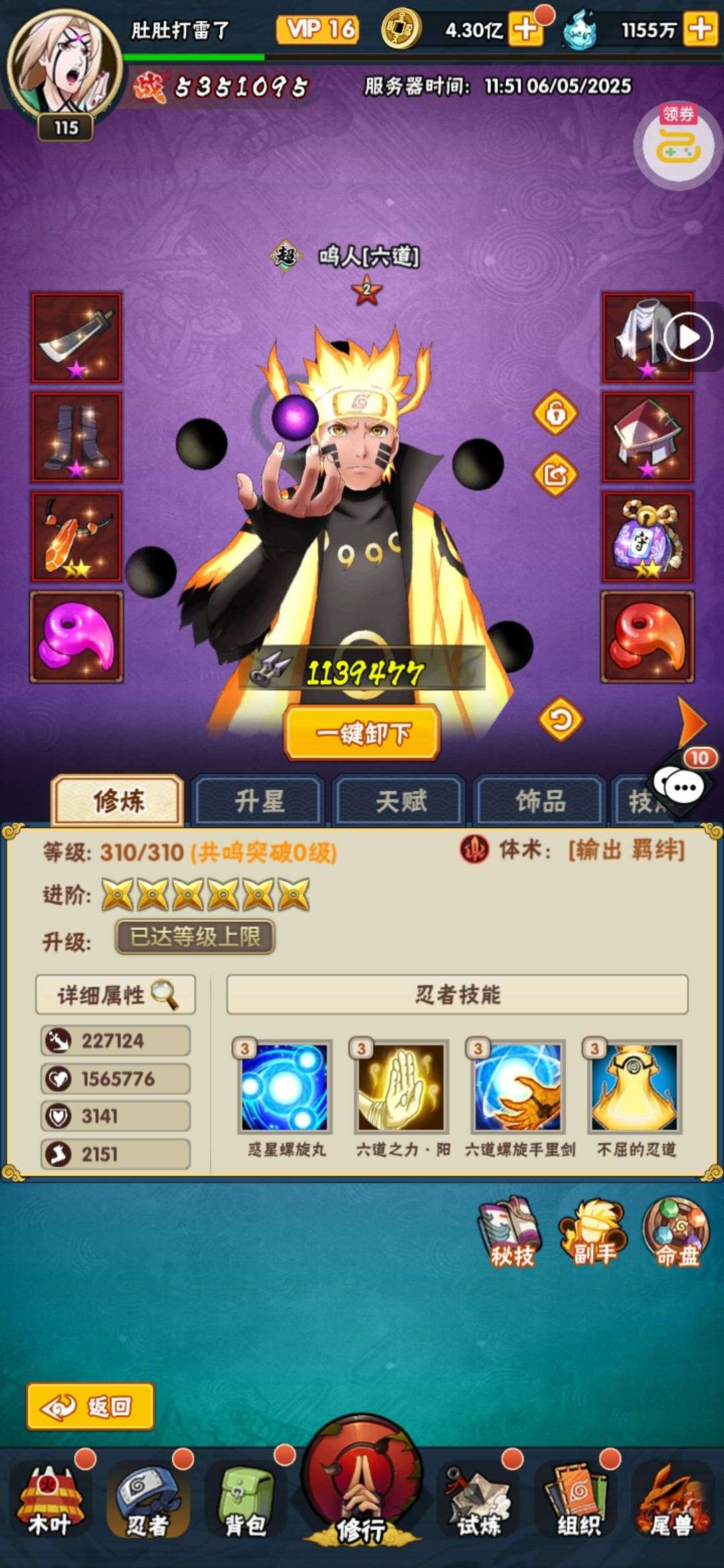This screenshot has height=1568, width=724.
Task: Open the 组织 bottom tab
Action: 578,1498
